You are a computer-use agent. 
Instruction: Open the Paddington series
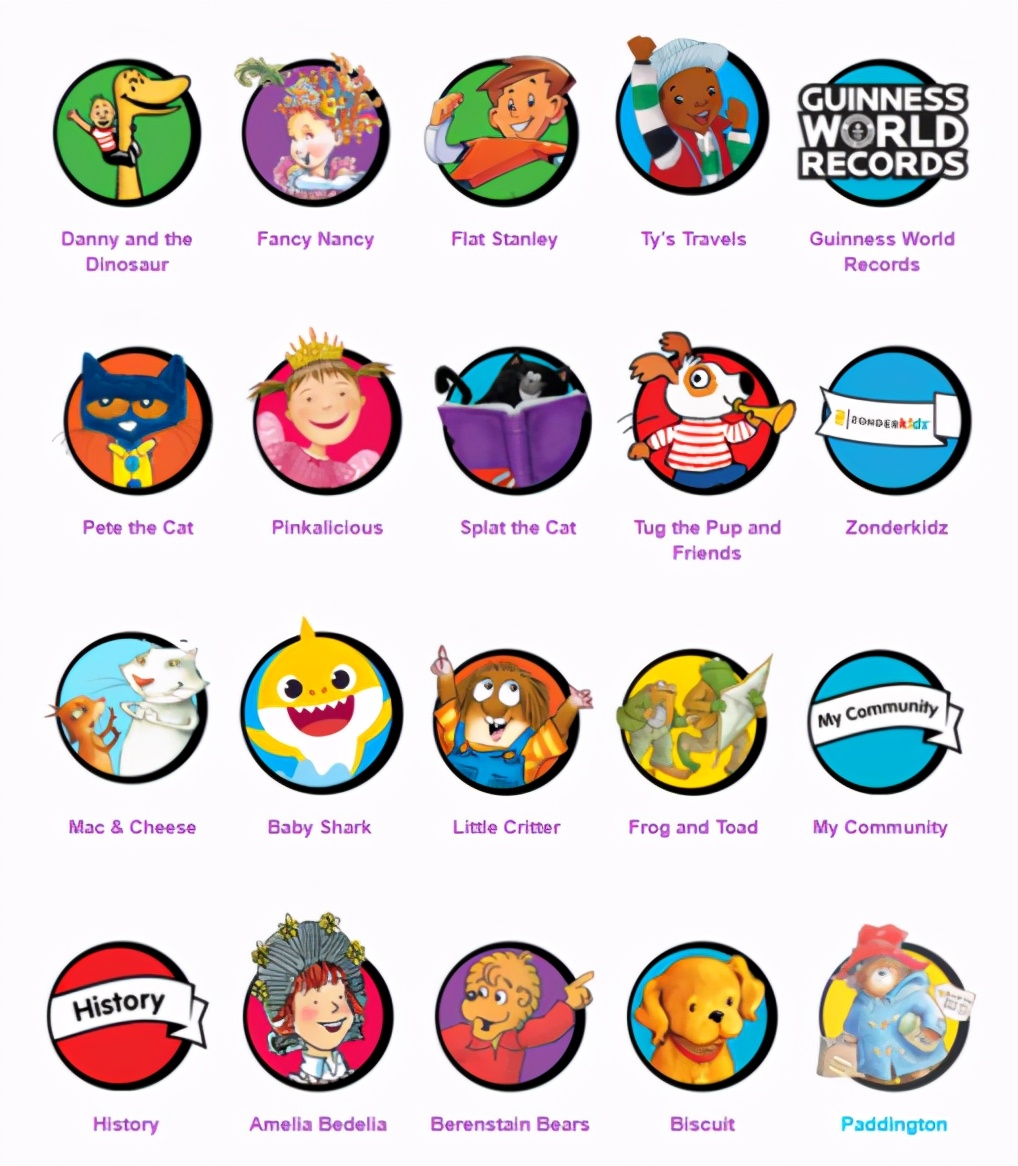pos(892,1016)
